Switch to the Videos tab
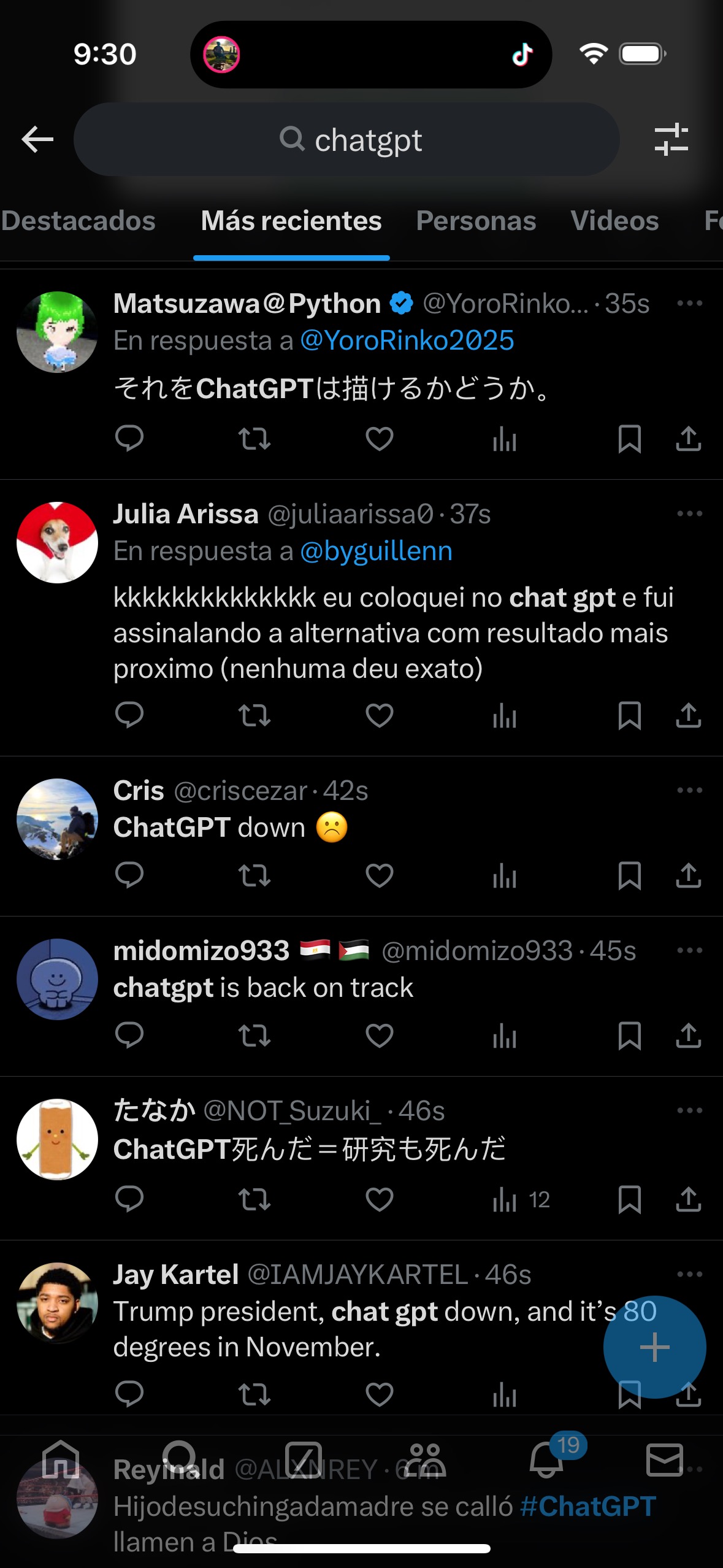This screenshot has height=1568, width=723. click(x=614, y=221)
